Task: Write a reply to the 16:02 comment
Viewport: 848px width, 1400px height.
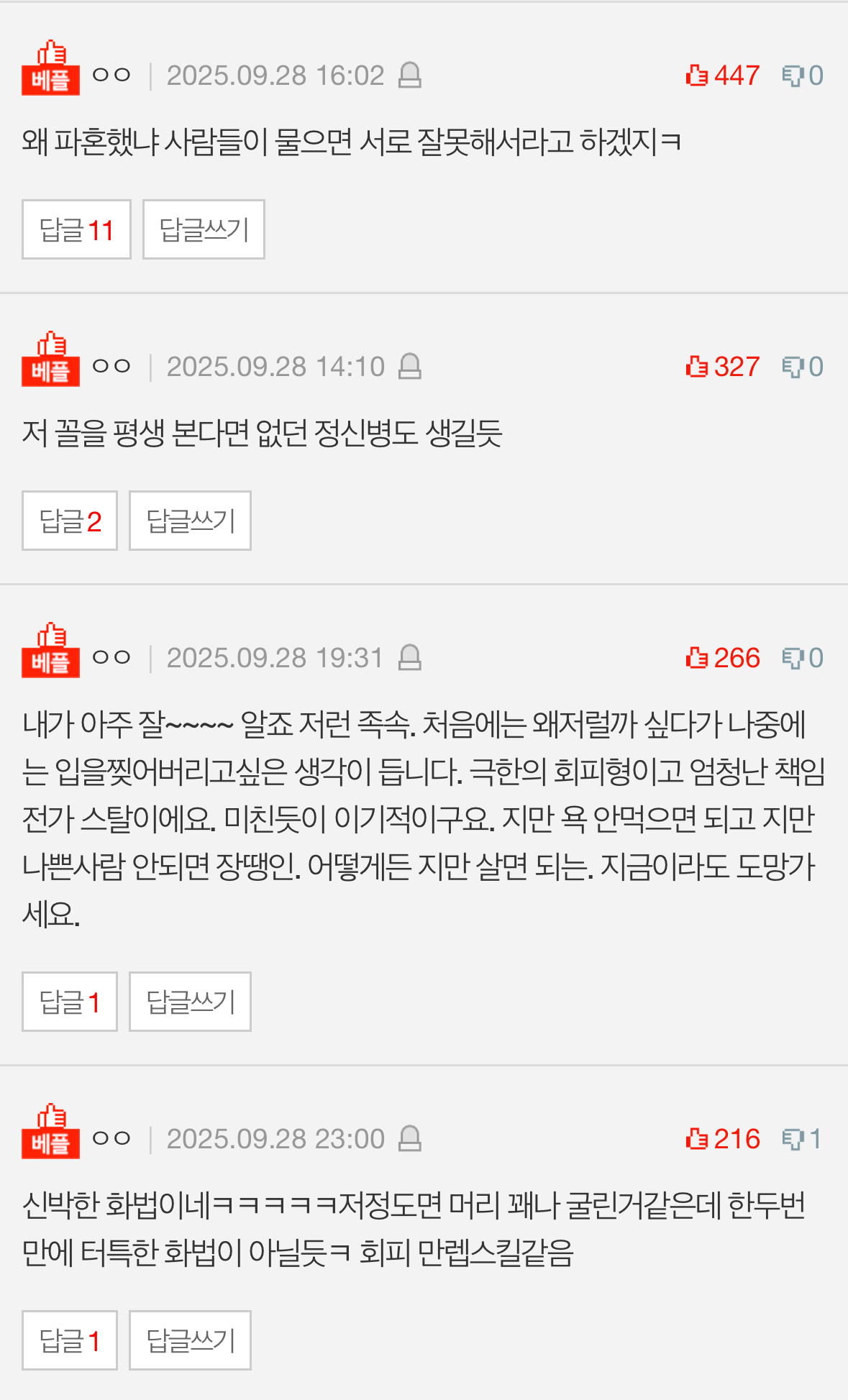Action: tap(204, 230)
